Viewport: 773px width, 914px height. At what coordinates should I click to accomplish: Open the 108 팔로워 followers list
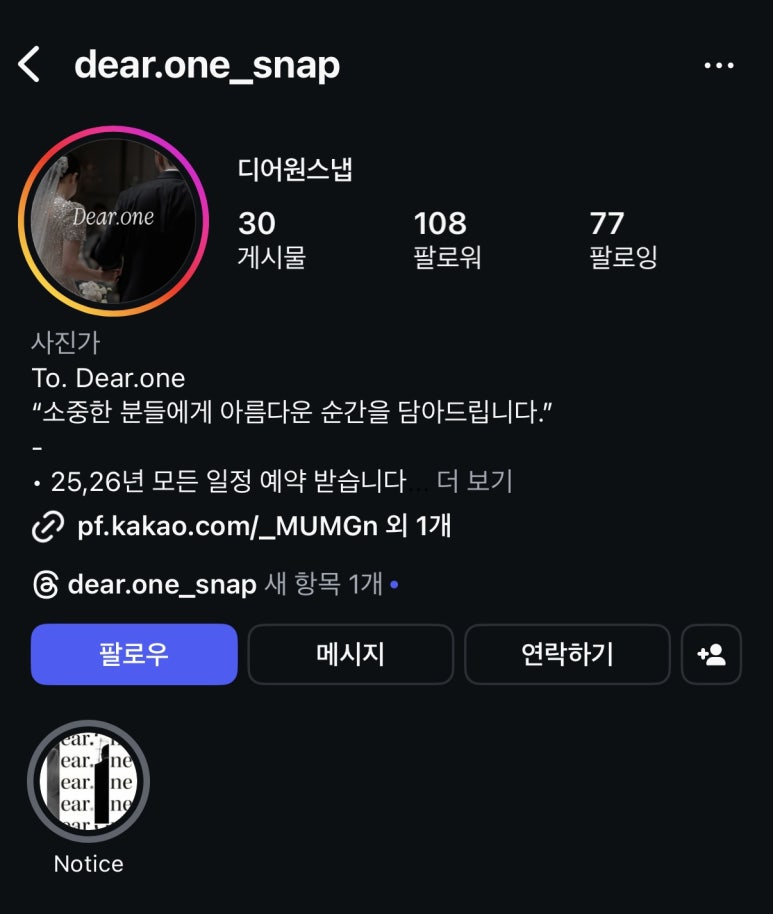tap(446, 239)
